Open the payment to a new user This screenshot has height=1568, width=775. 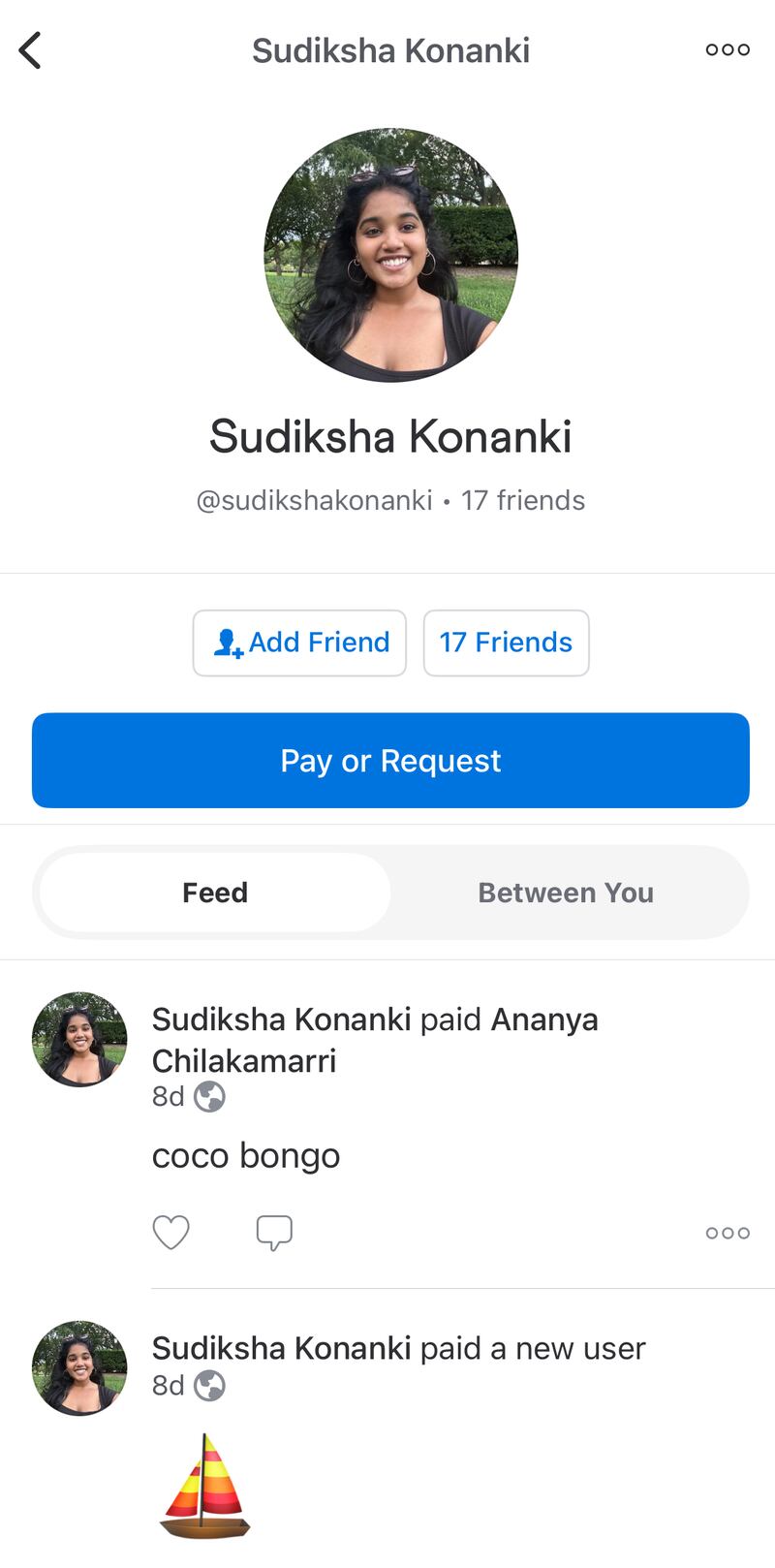398,1349
